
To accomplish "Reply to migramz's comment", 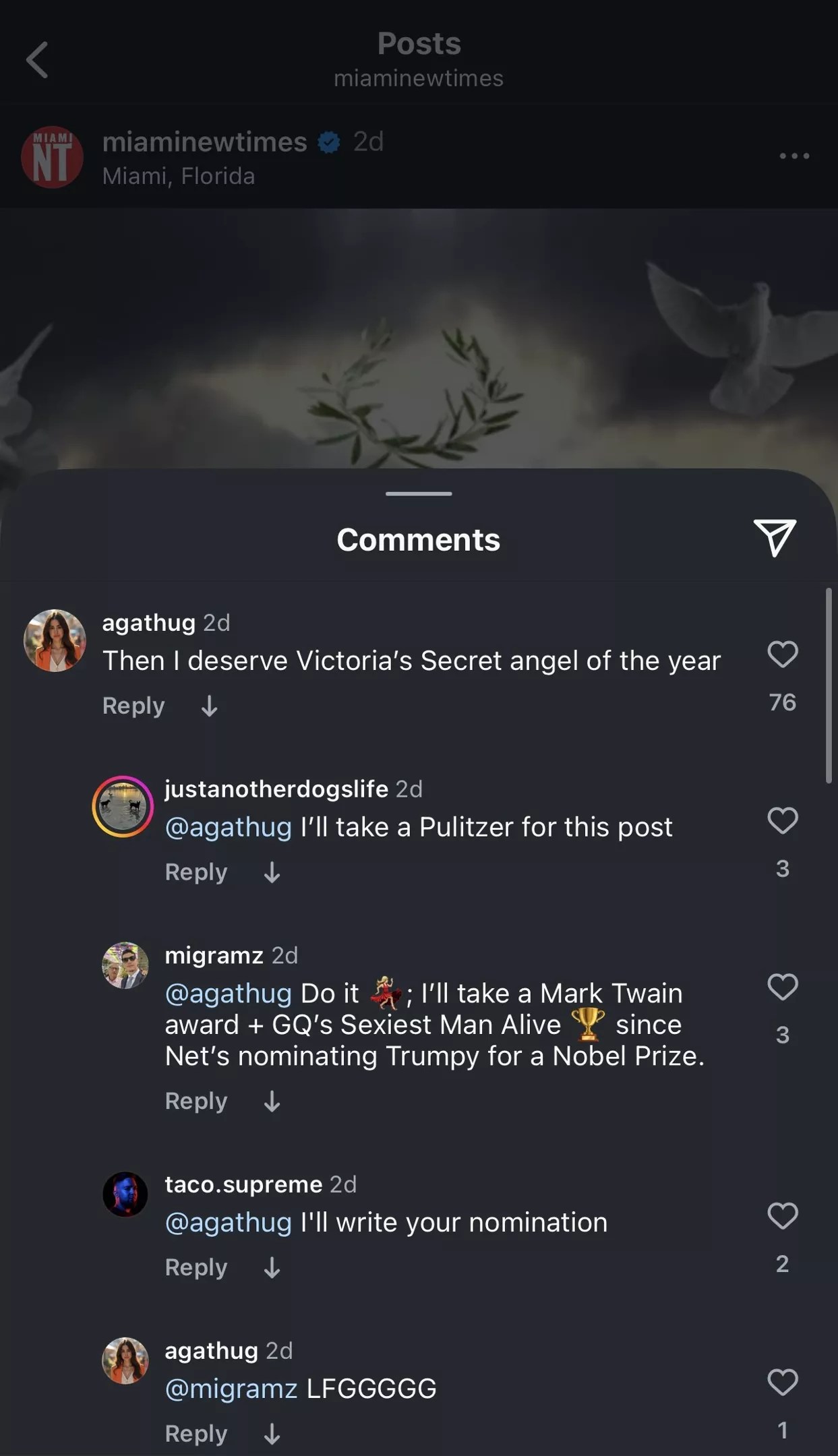I will coord(196,1101).
